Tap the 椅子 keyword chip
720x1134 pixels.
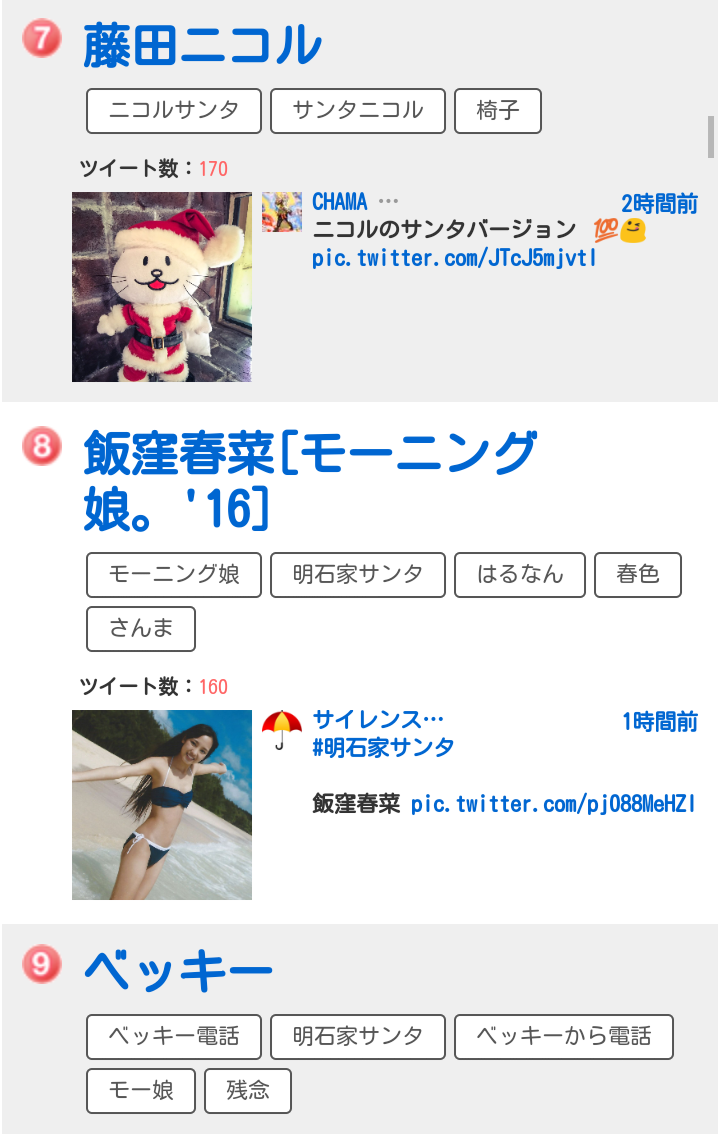[x=498, y=111]
